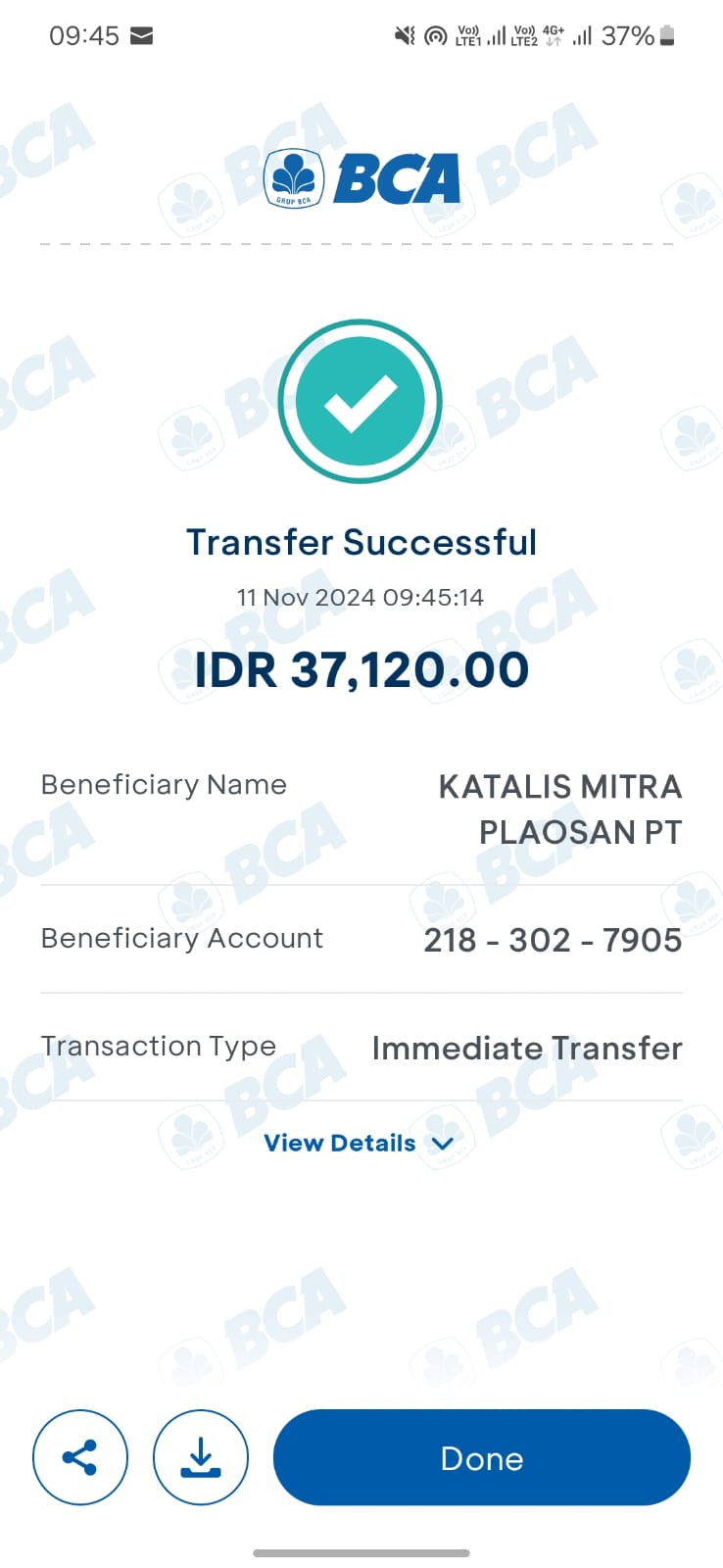The image size is (723, 1568).
Task: Download the transfer receipt
Action: click(201, 1456)
